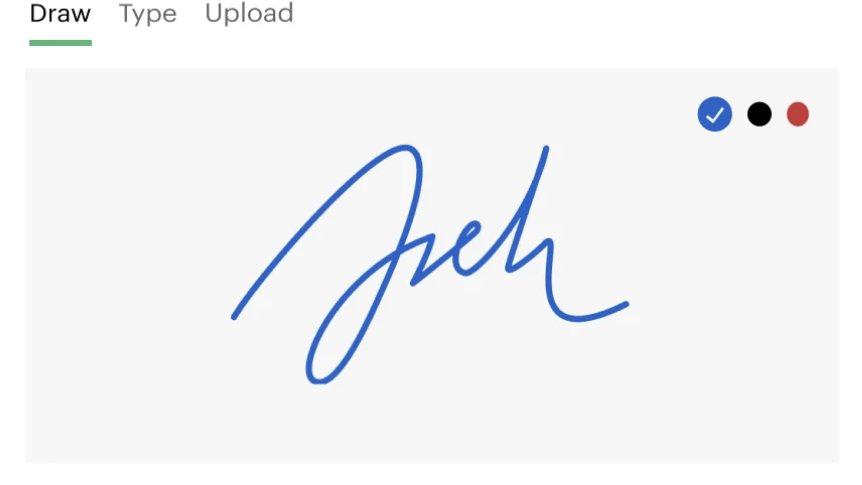Switch to the Upload tab
Screen dimensions: 862x485
tap(249, 15)
